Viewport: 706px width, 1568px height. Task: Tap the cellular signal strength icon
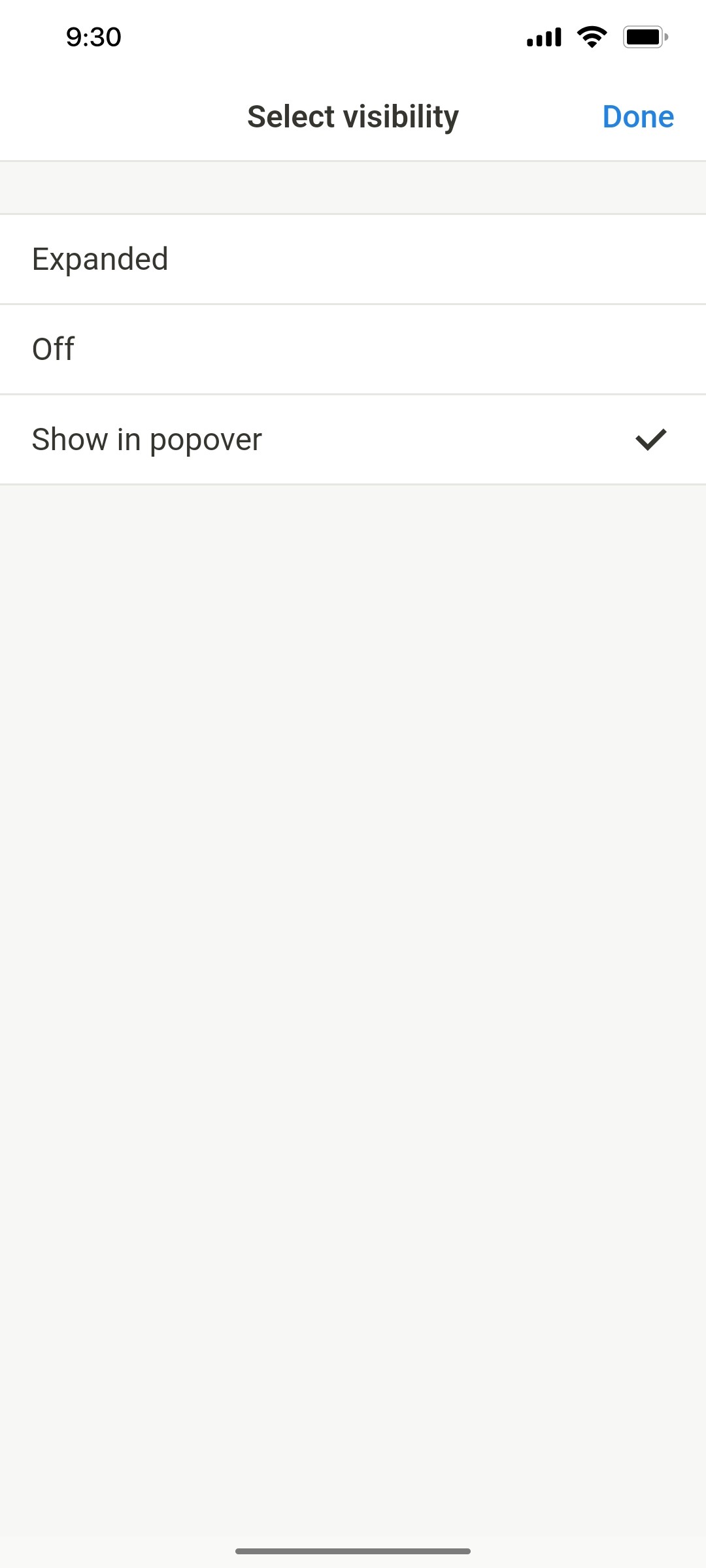point(544,37)
